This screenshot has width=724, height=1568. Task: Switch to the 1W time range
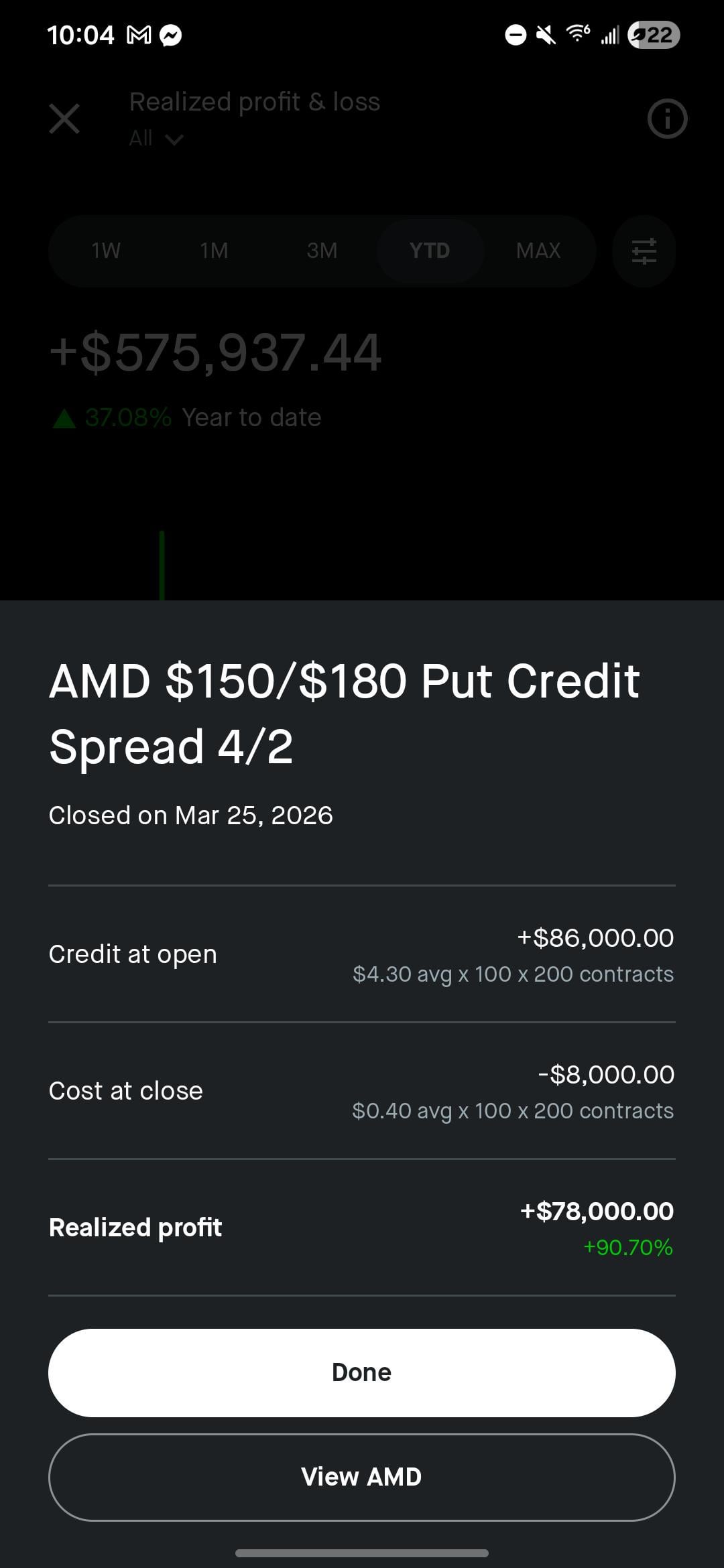pyautogui.click(x=106, y=251)
